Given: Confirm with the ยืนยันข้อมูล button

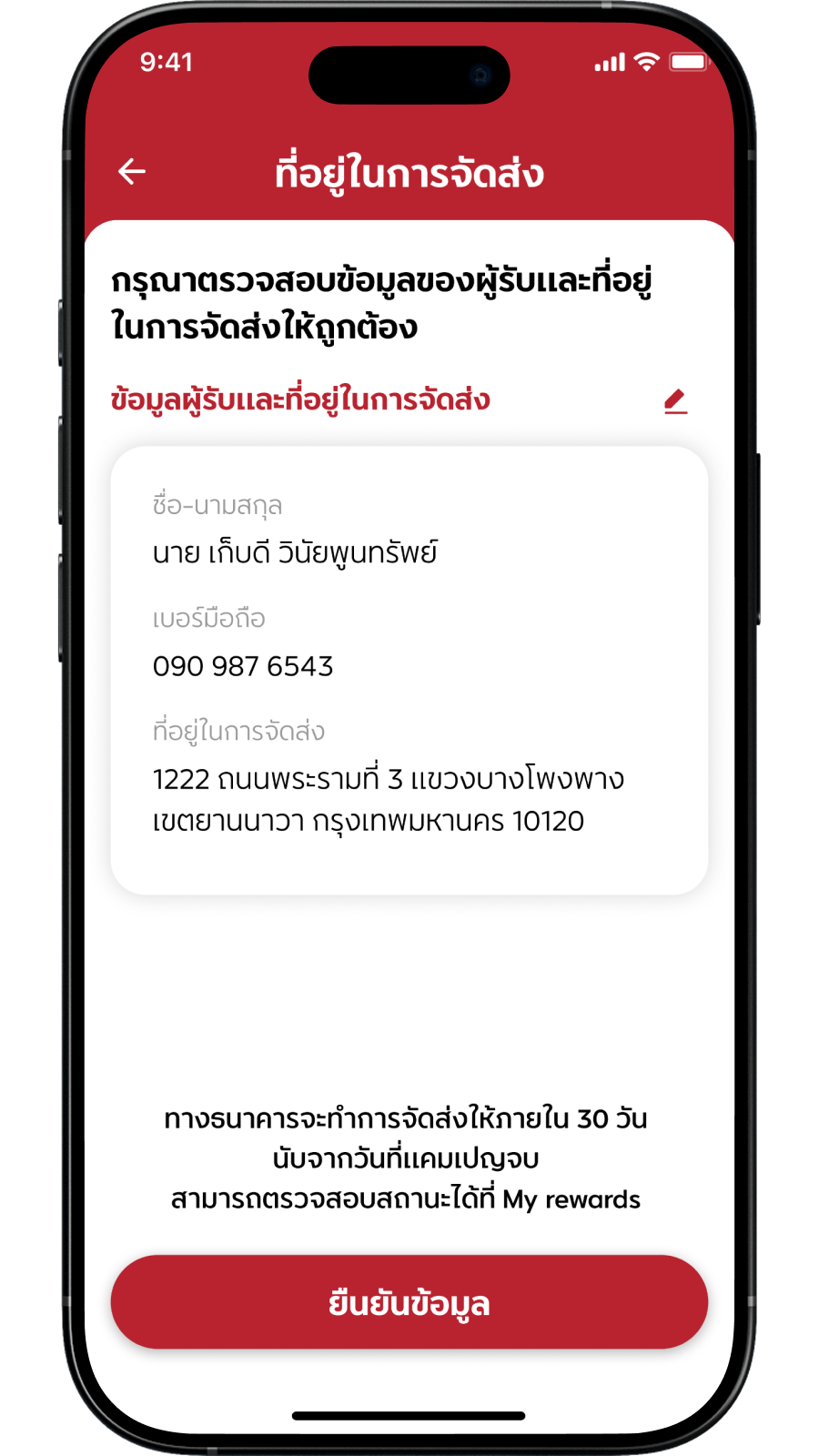Looking at the screenshot, I should [409, 1302].
